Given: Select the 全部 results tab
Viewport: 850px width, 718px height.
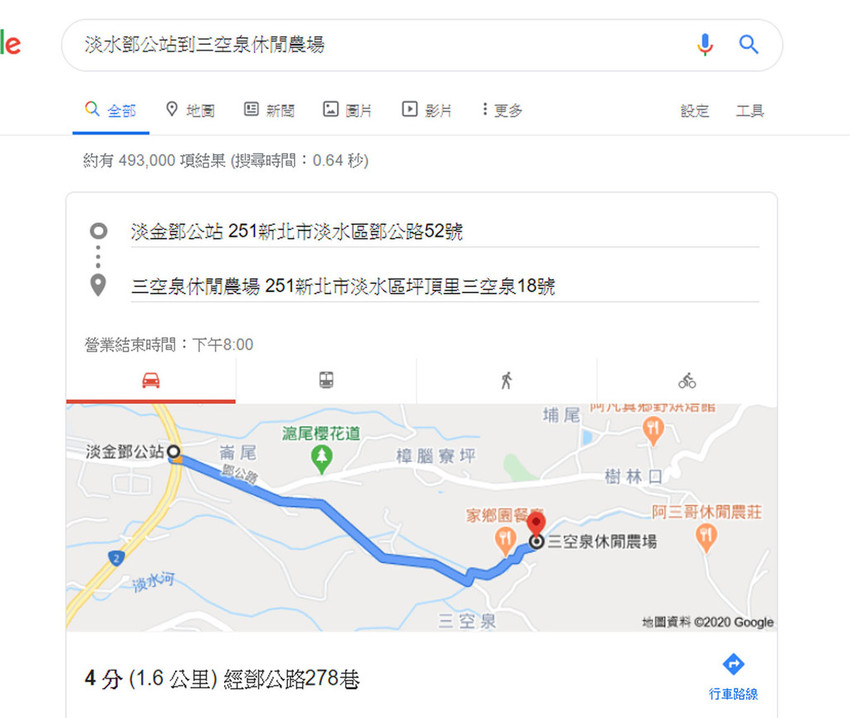Looking at the screenshot, I should pyautogui.click(x=111, y=110).
